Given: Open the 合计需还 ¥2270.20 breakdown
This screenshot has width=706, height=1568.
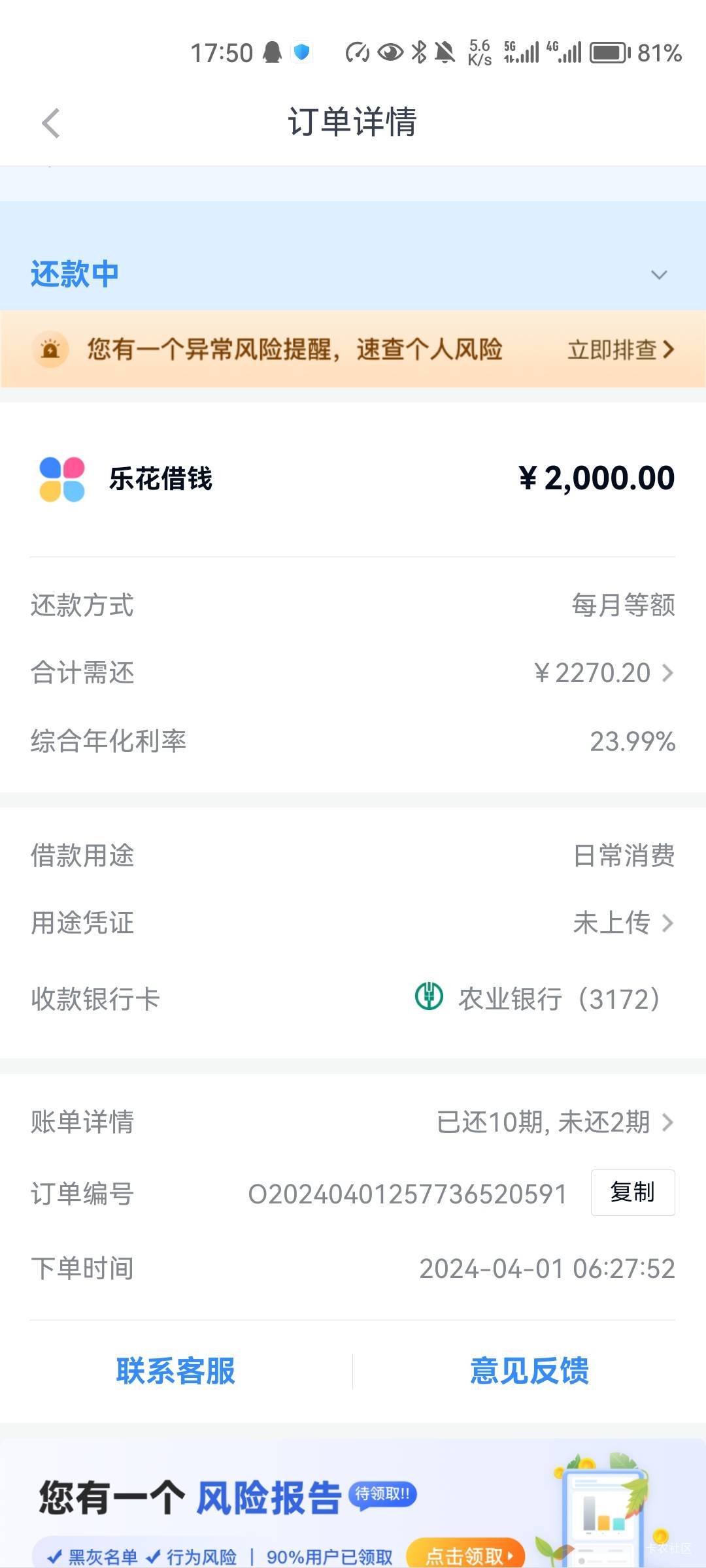Looking at the screenshot, I should [x=353, y=673].
